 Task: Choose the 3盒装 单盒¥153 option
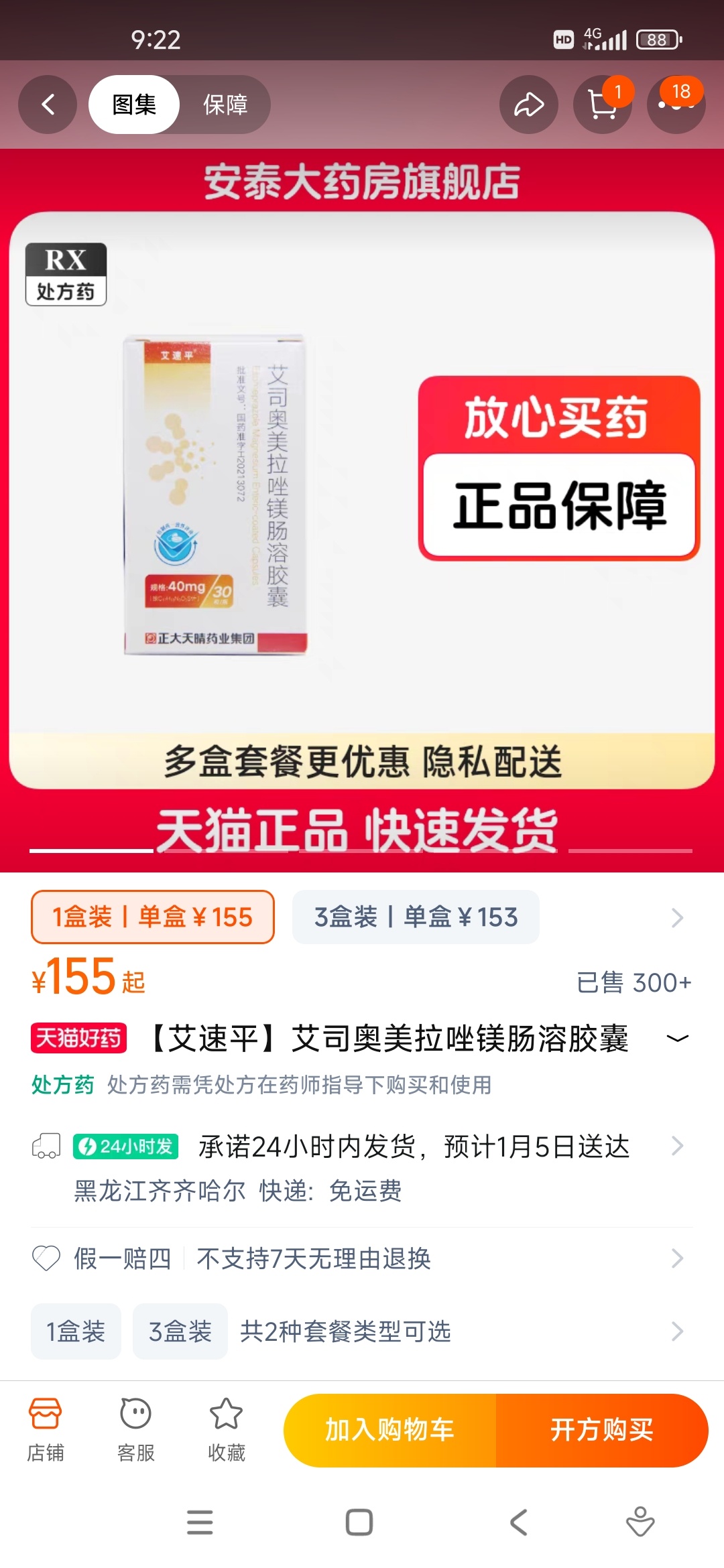[x=416, y=917]
